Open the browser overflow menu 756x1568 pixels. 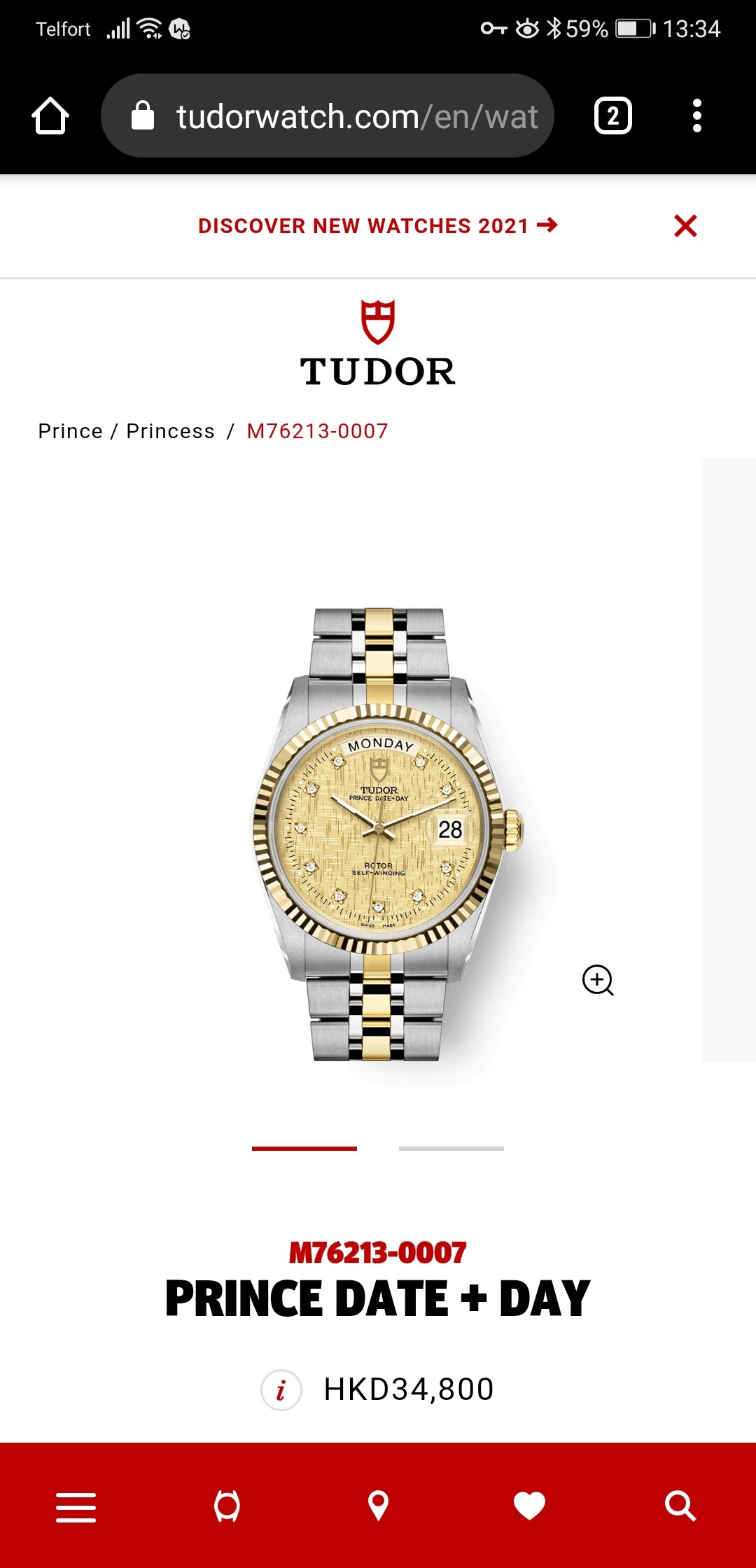coord(696,115)
